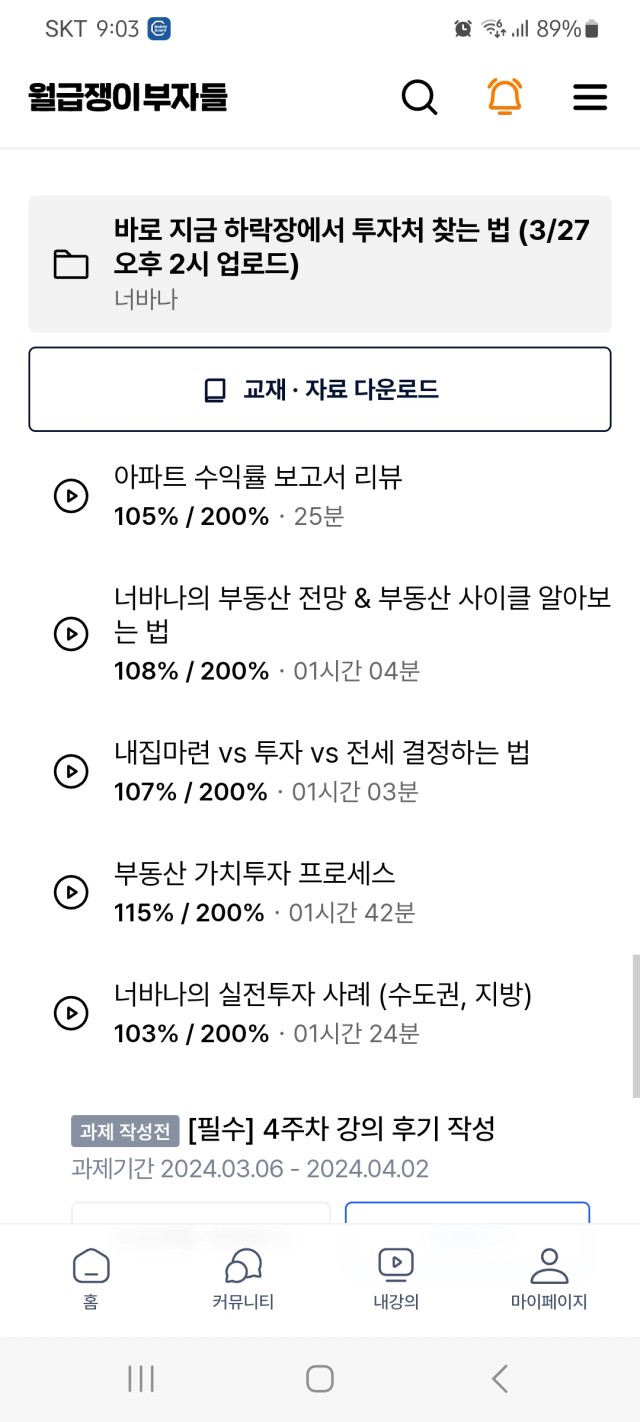640x1422 pixels.
Task: Play 아파트 수익률 보고서 리뷰 lecture
Action: pyautogui.click(x=320, y=496)
